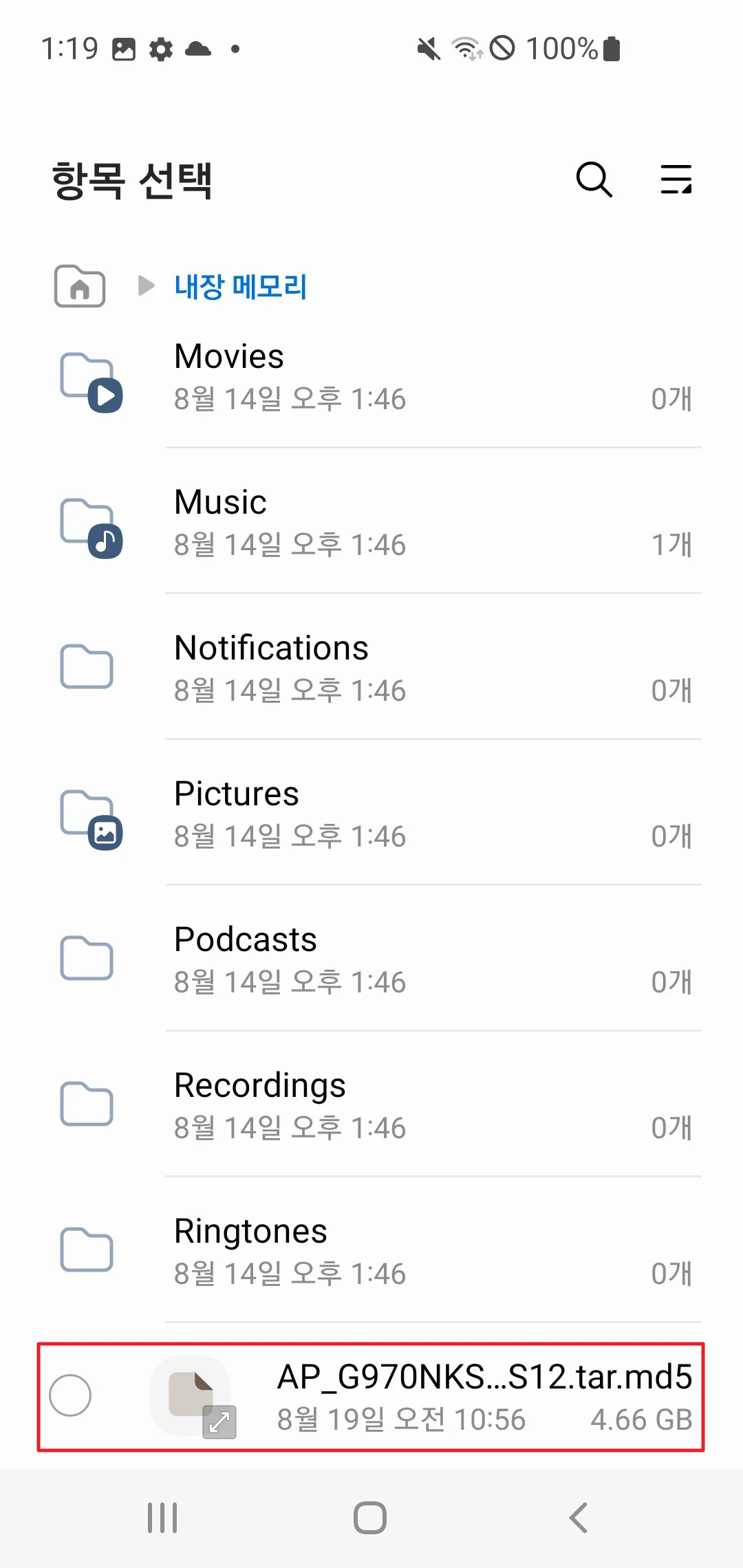Image resolution: width=743 pixels, height=1568 pixels.
Task: Go back using the system back button
Action: (579, 1518)
